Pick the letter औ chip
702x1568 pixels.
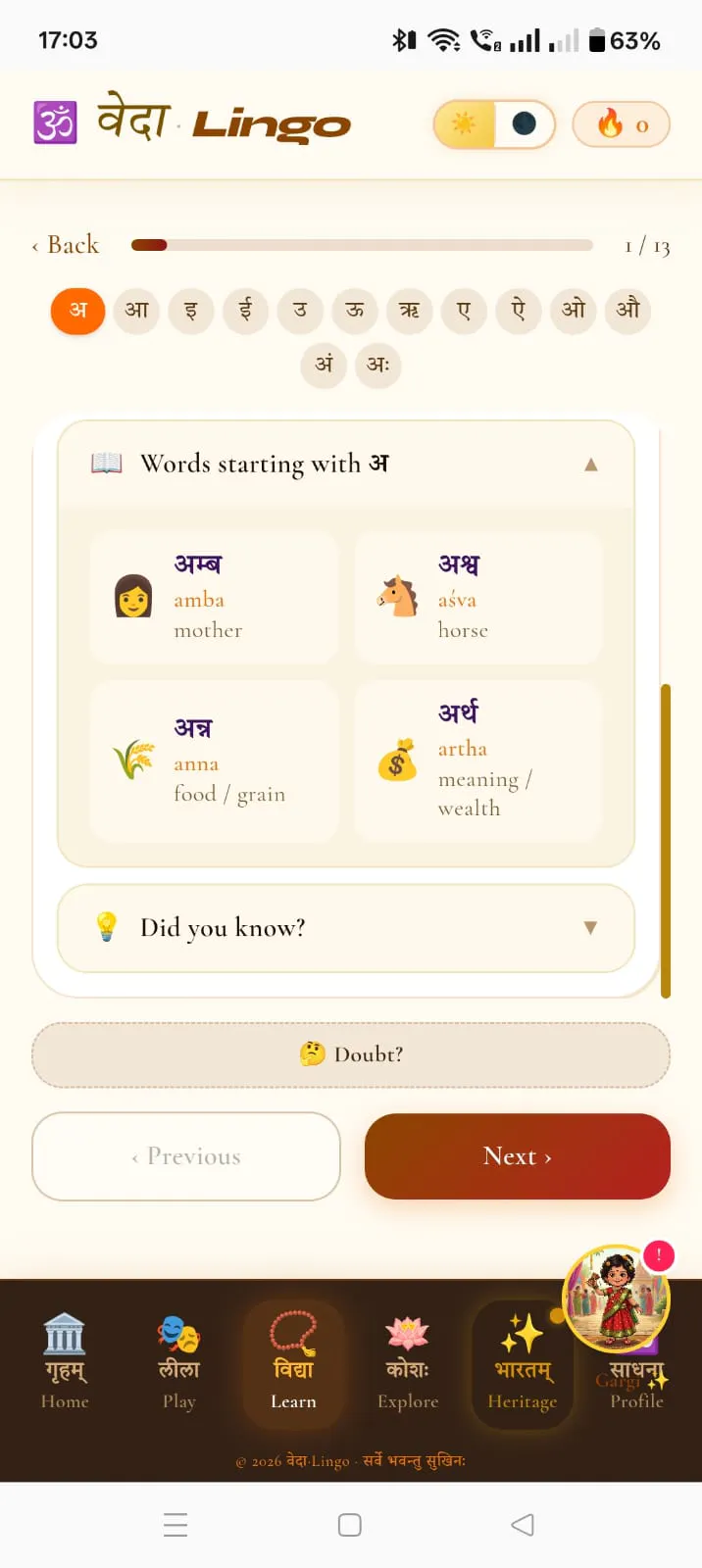(627, 311)
